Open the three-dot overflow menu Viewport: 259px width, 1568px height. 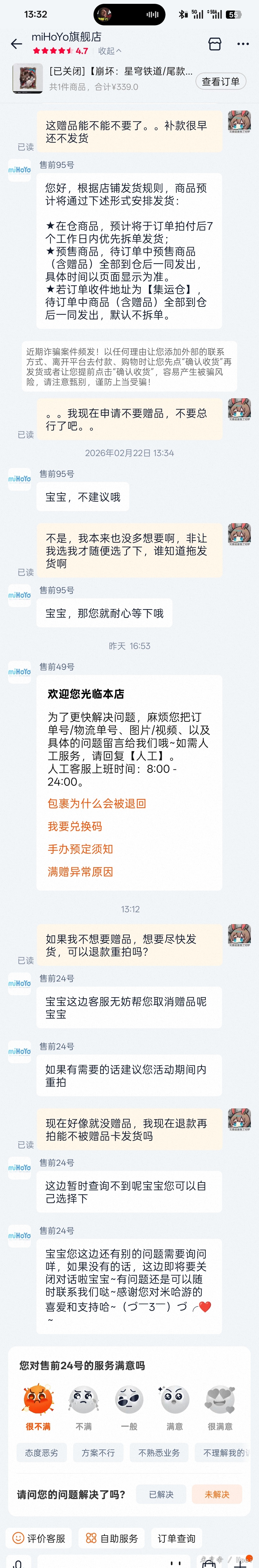click(243, 44)
